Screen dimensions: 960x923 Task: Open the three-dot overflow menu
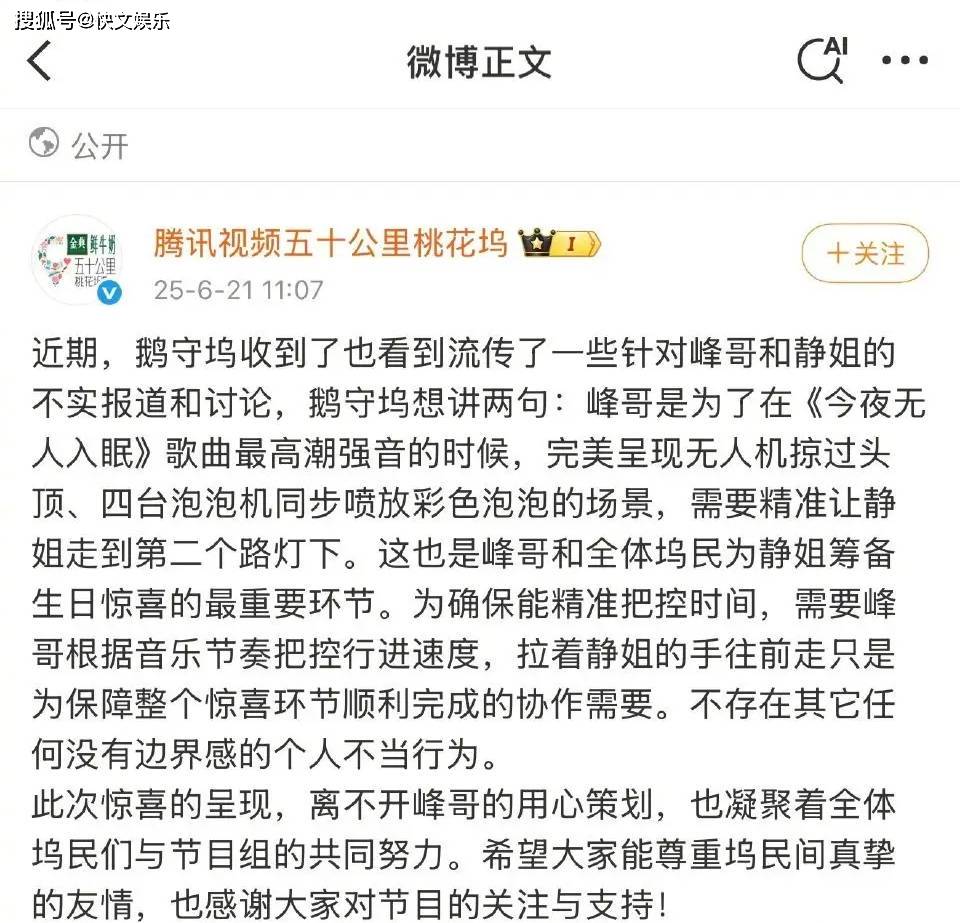[x=905, y=61]
